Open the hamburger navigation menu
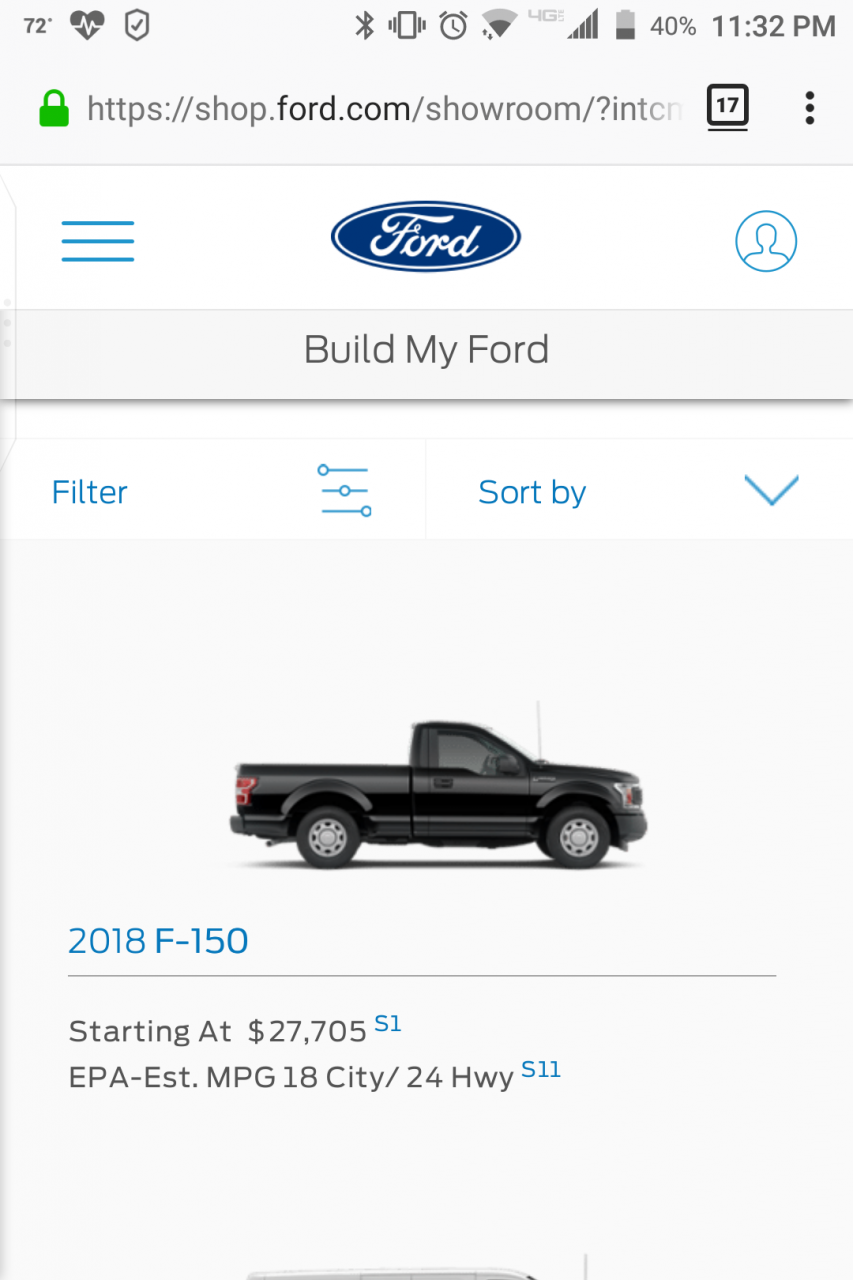853x1280 pixels. pos(97,241)
